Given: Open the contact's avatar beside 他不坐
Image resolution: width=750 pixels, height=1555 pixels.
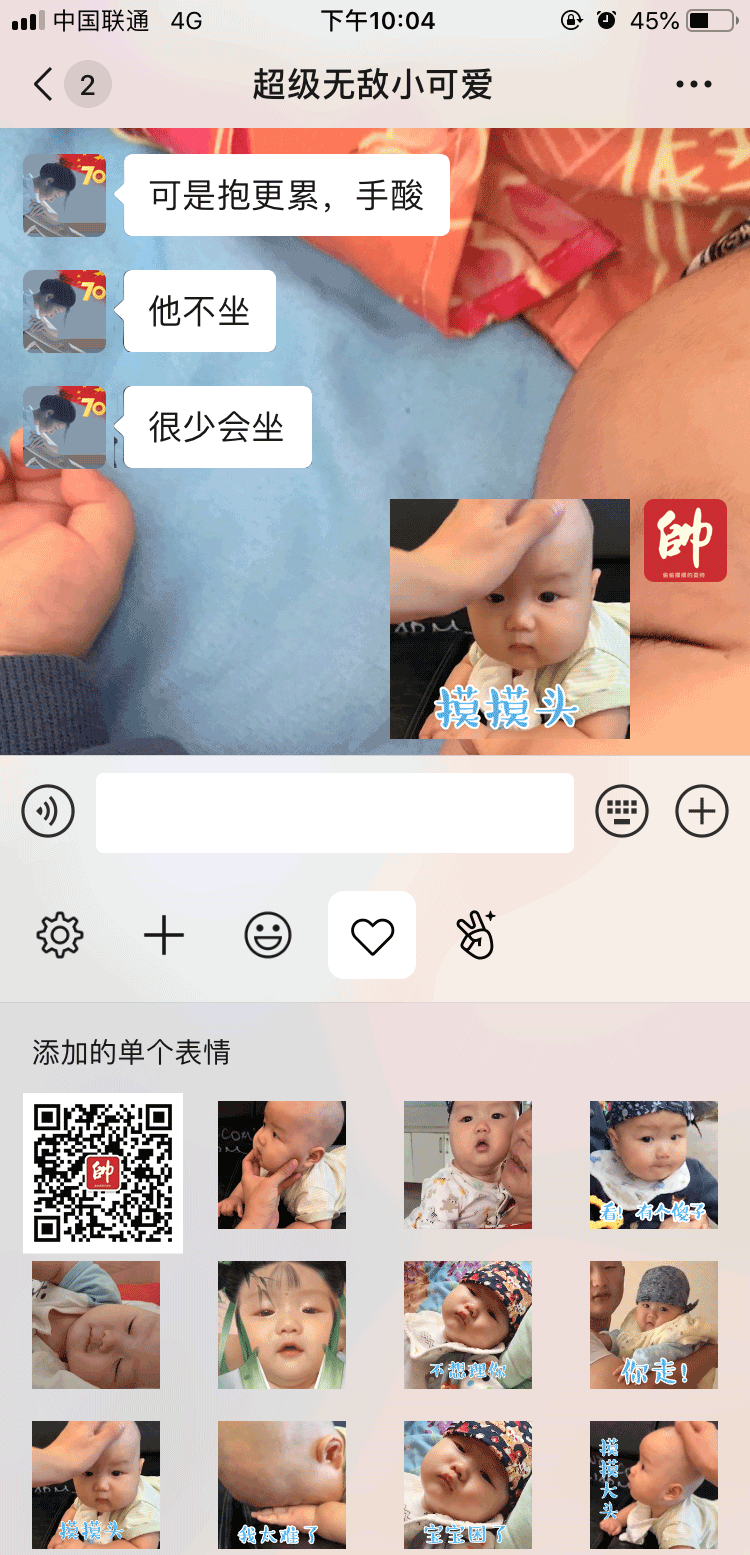Looking at the screenshot, I should click(x=64, y=311).
